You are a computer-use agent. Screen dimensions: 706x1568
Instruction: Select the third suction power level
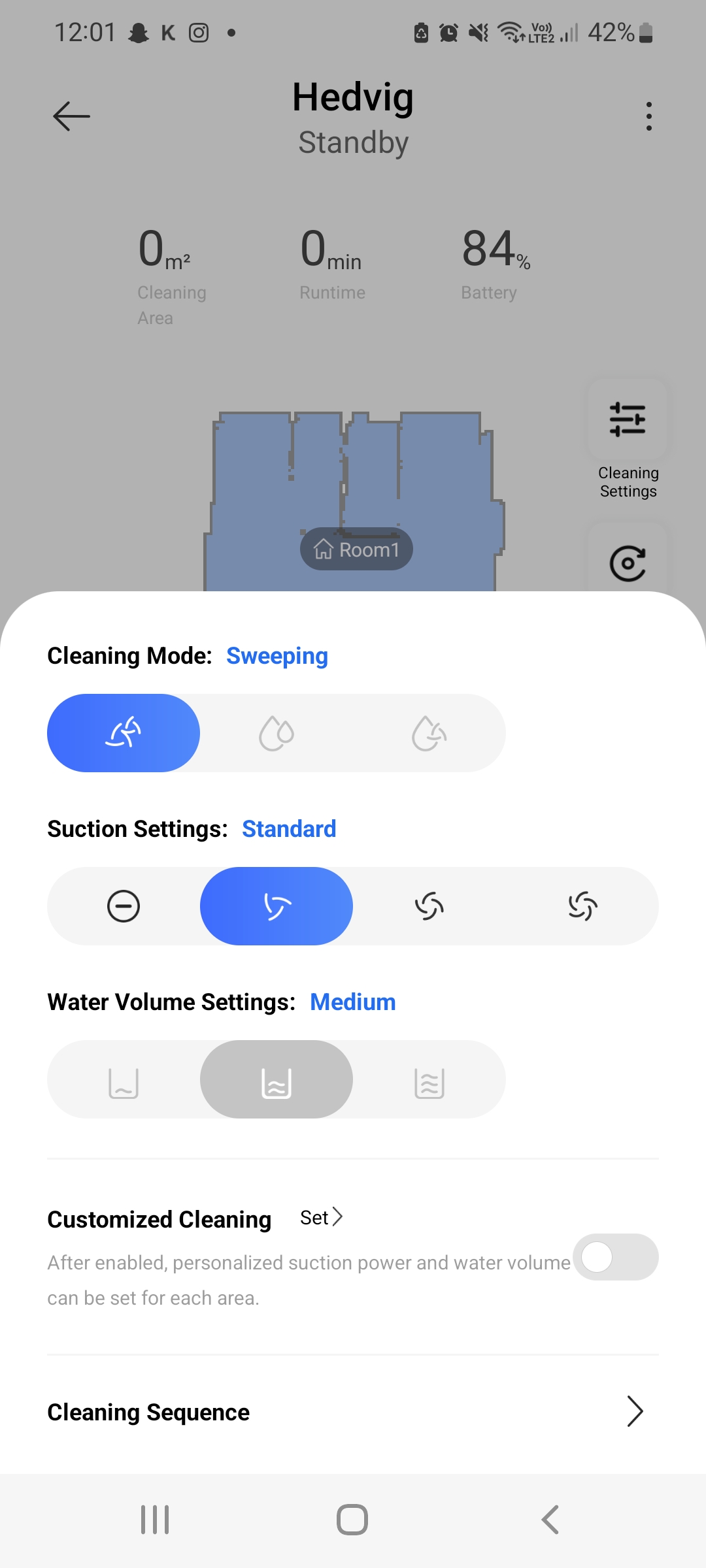[x=429, y=906]
